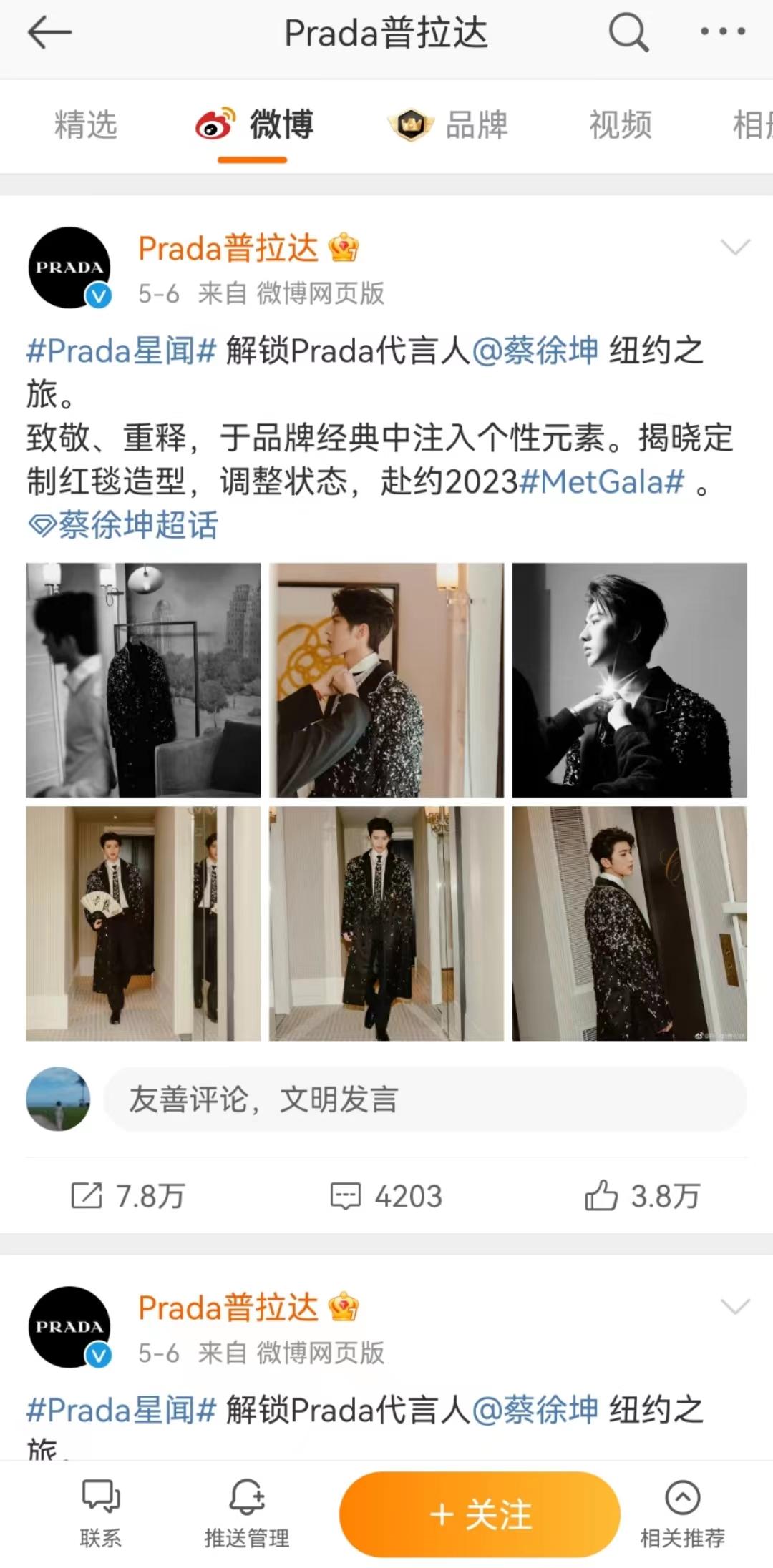773x1568 pixels.
Task: Open the 蔡徐坤超话 super topic link
Action: pyautogui.click(x=124, y=526)
